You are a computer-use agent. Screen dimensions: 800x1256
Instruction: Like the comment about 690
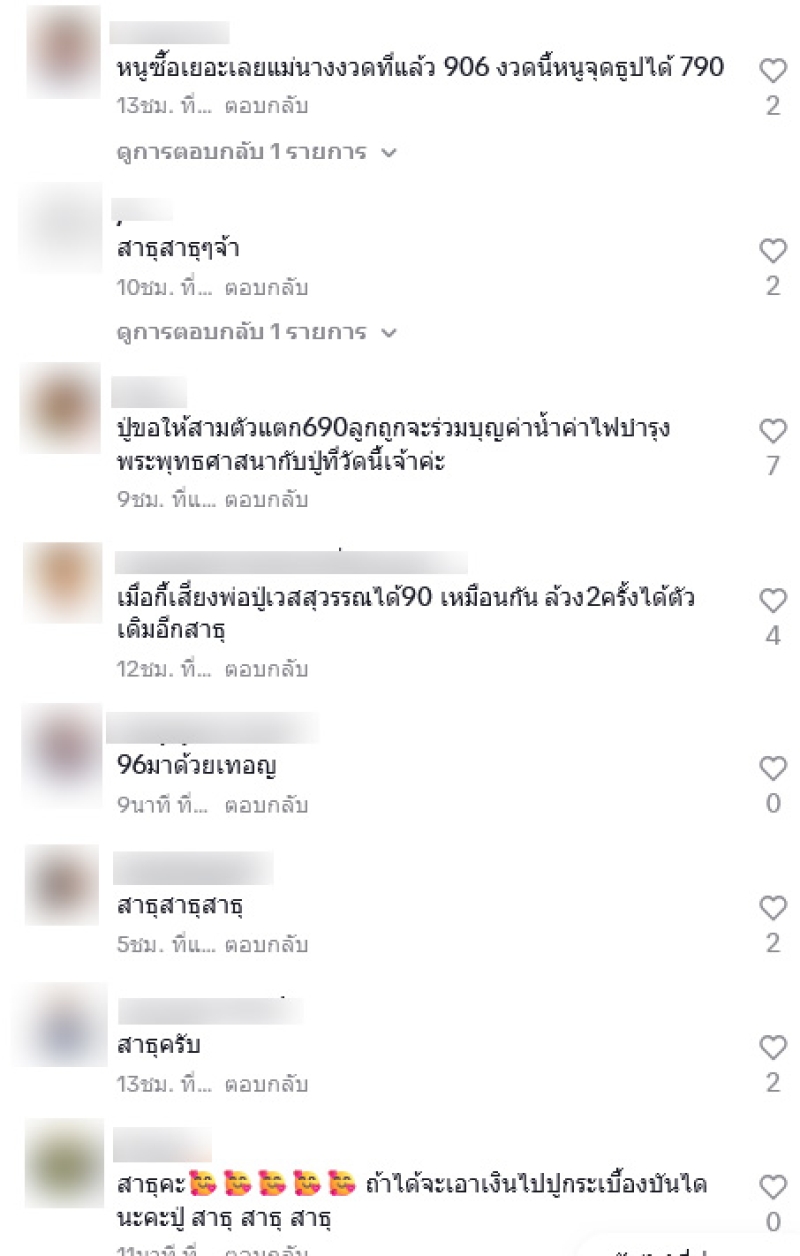(773, 431)
